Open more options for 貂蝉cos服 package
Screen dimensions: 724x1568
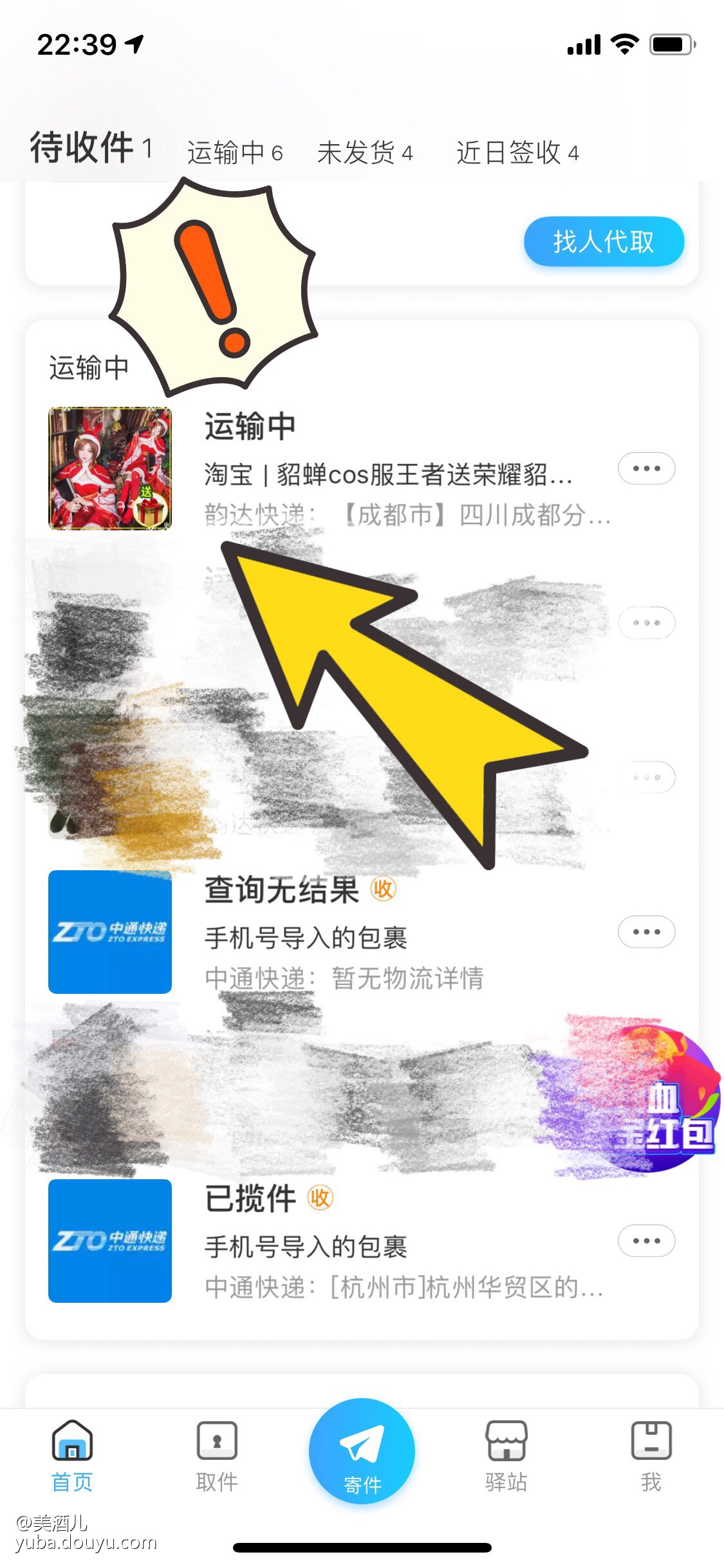pyautogui.click(x=646, y=469)
